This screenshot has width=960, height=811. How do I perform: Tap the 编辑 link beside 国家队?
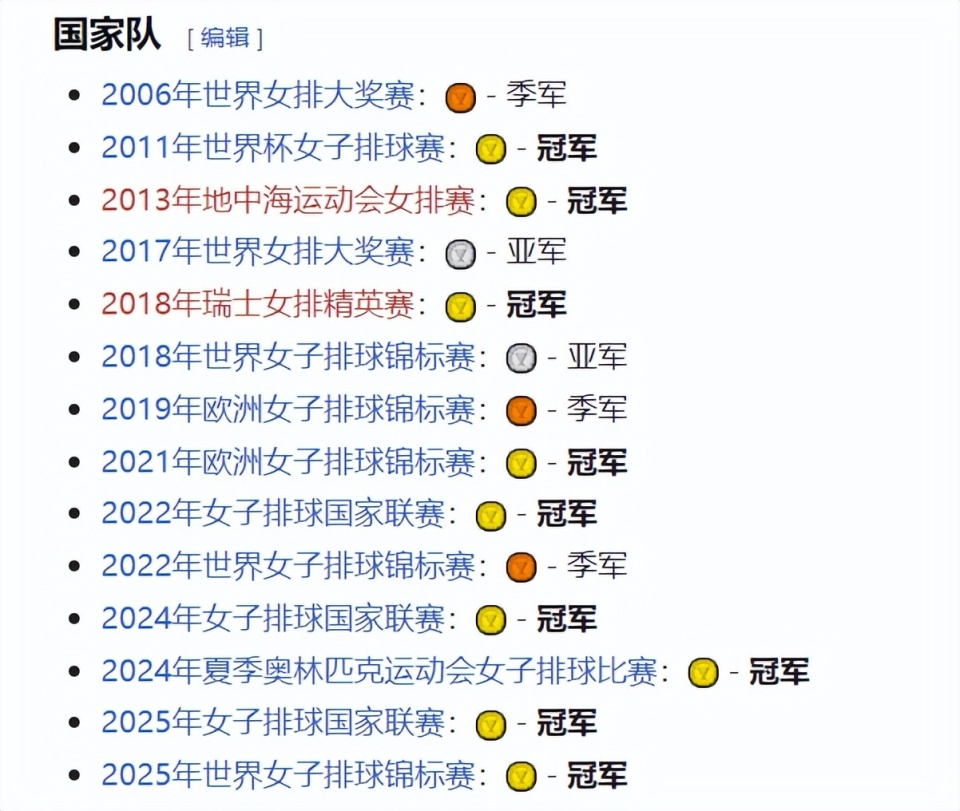click(x=225, y=38)
